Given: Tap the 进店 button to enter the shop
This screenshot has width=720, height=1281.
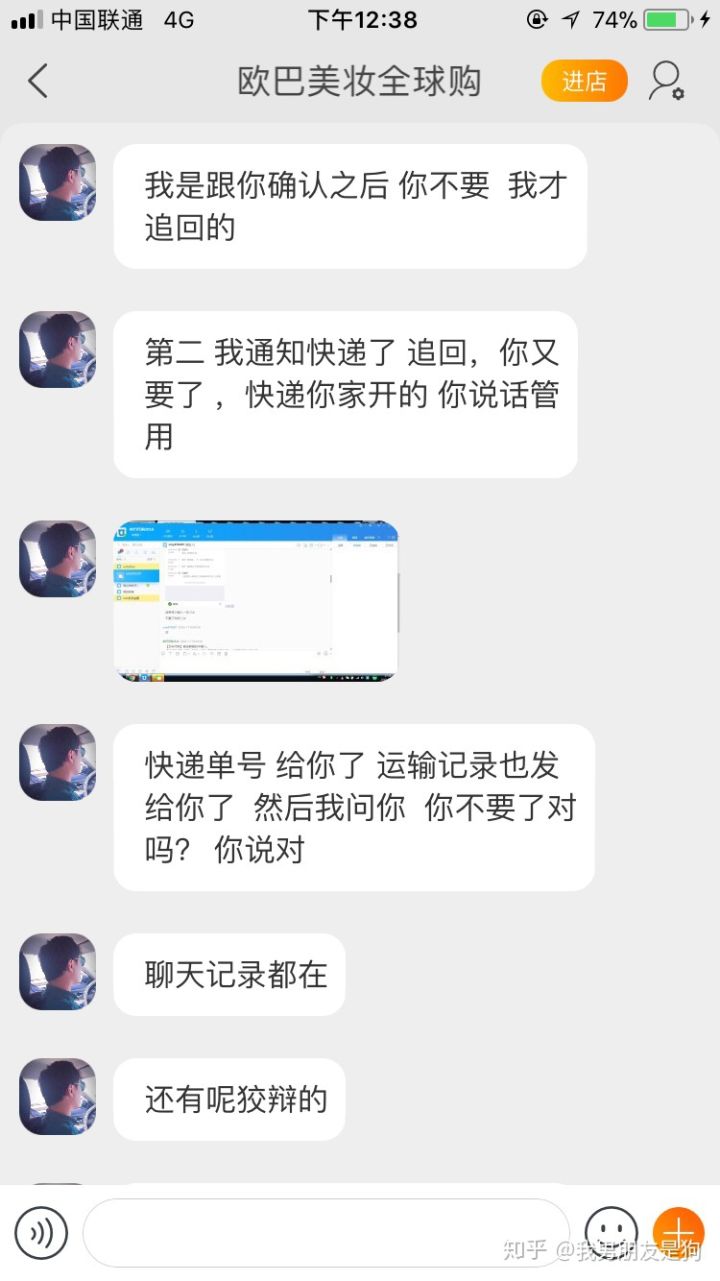Looking at the screenshot, I should 584,81.
